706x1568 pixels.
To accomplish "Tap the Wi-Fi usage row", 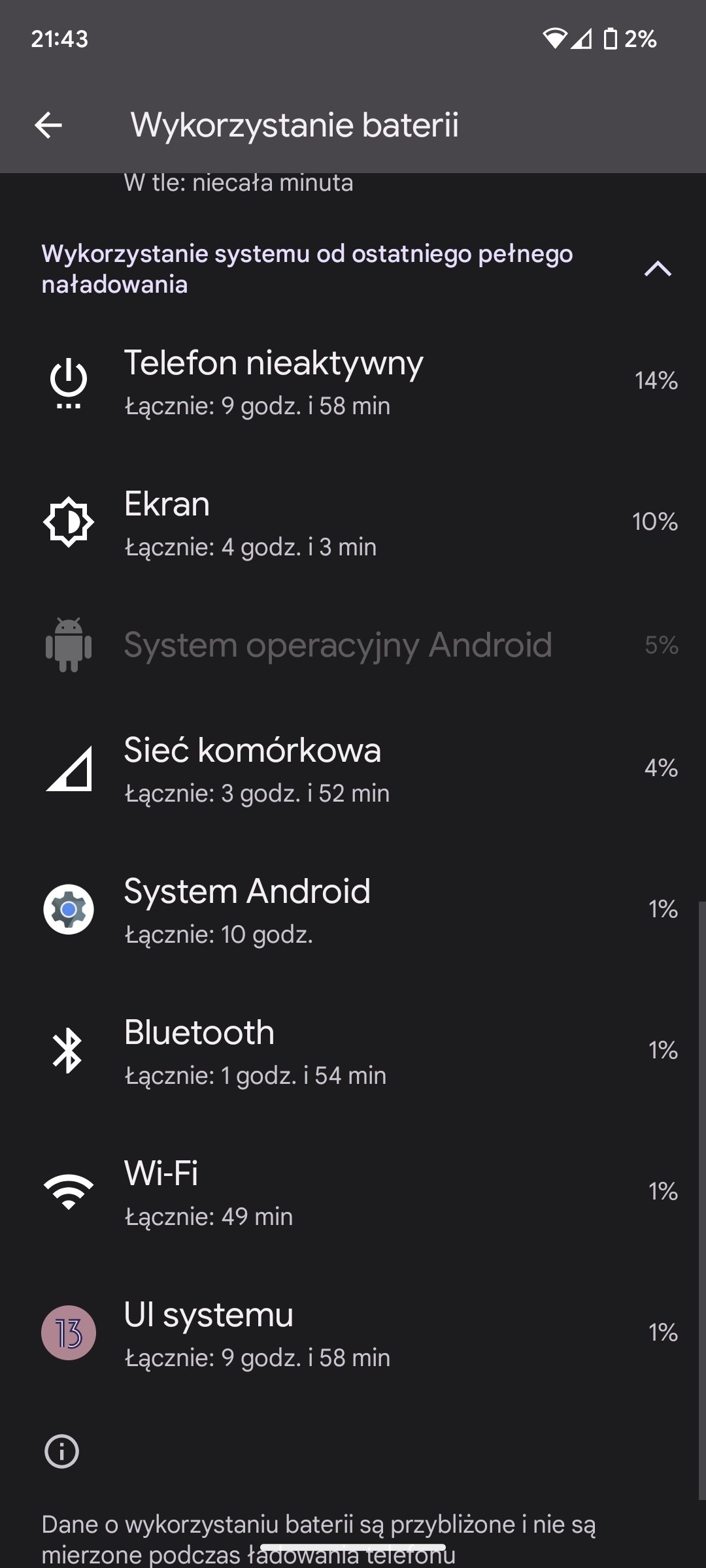I will [x=353, y=1192].
